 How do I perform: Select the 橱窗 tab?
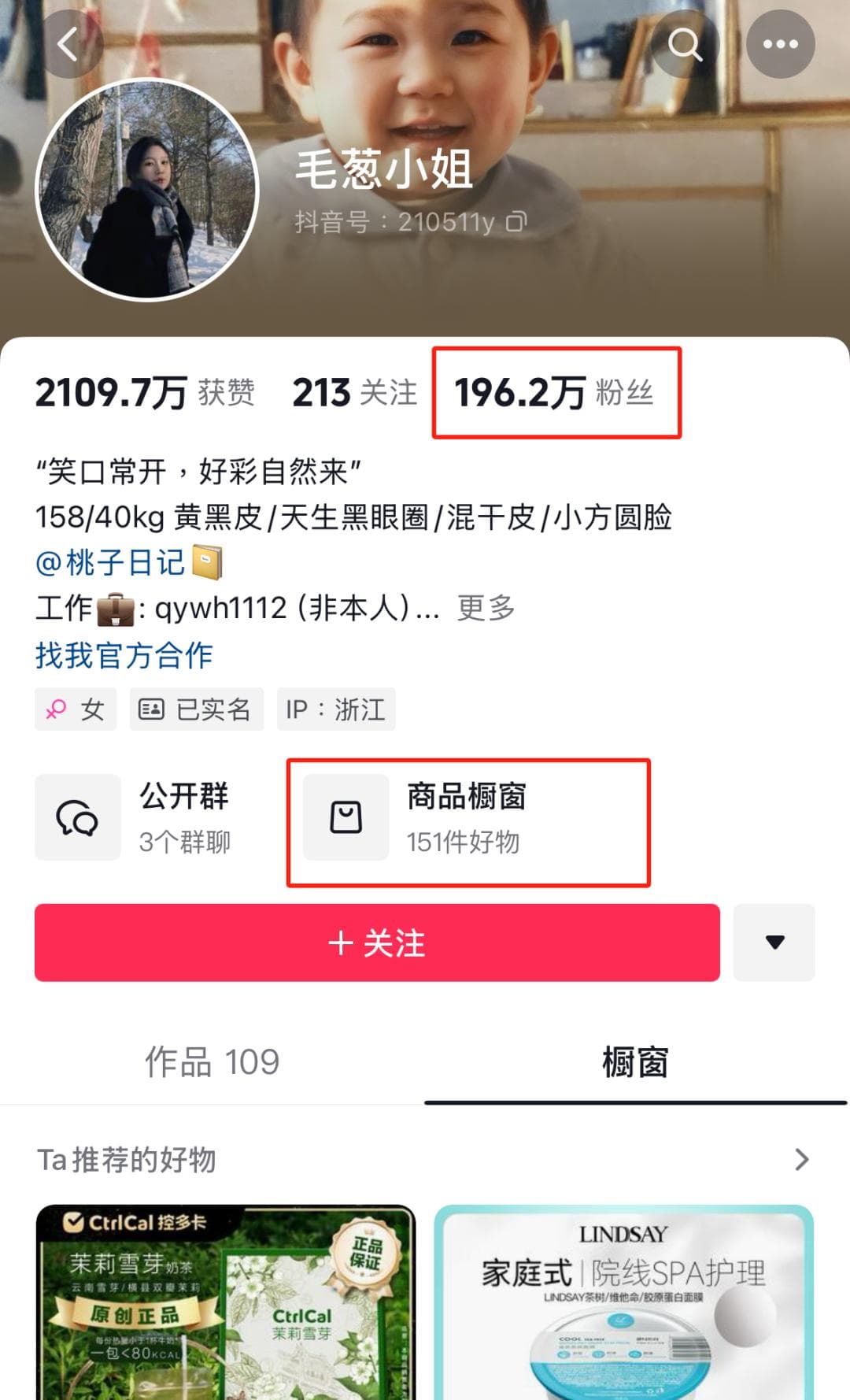coord(635,1062)
